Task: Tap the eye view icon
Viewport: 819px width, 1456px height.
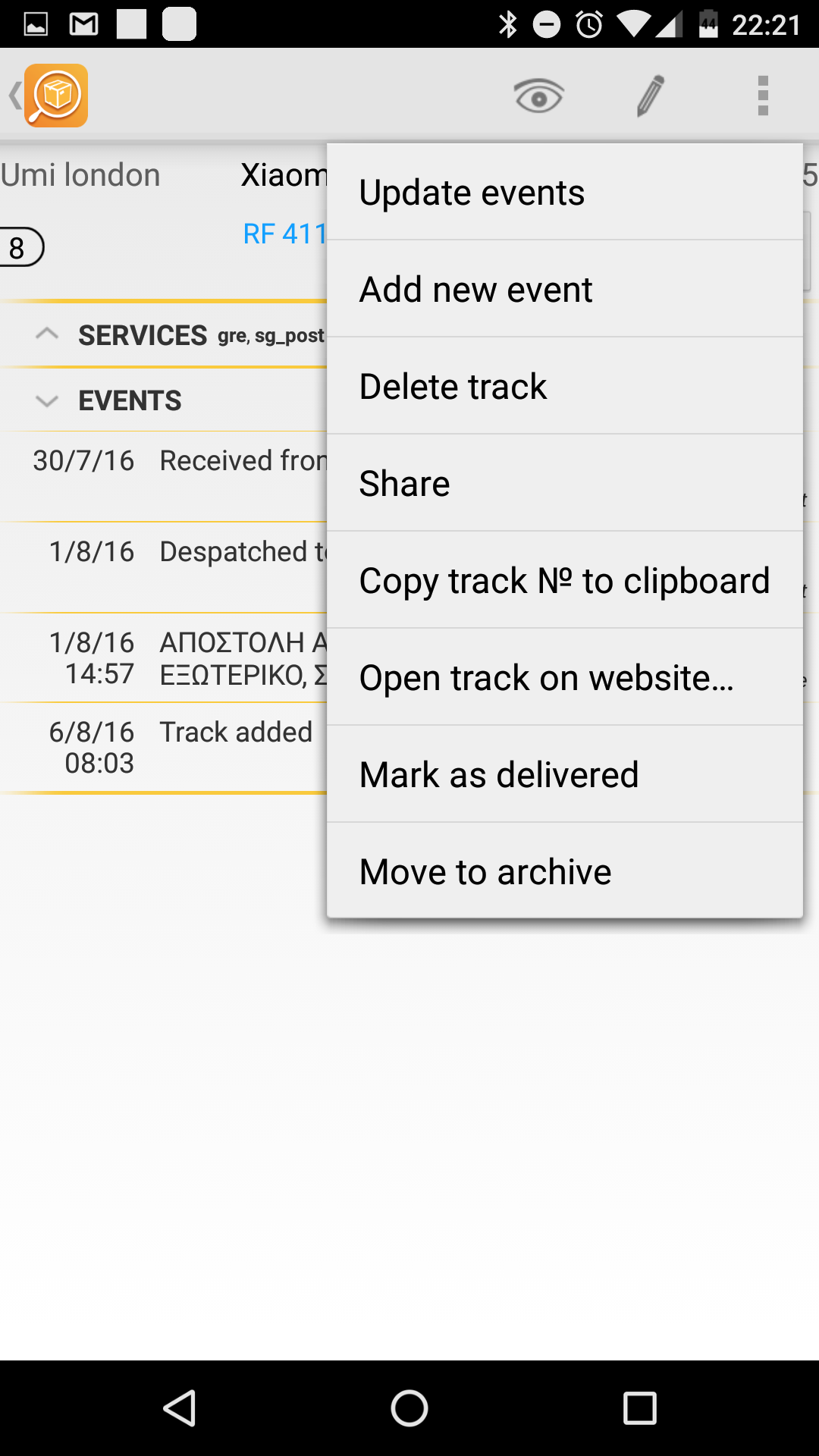Action: (x=538, y=96)
